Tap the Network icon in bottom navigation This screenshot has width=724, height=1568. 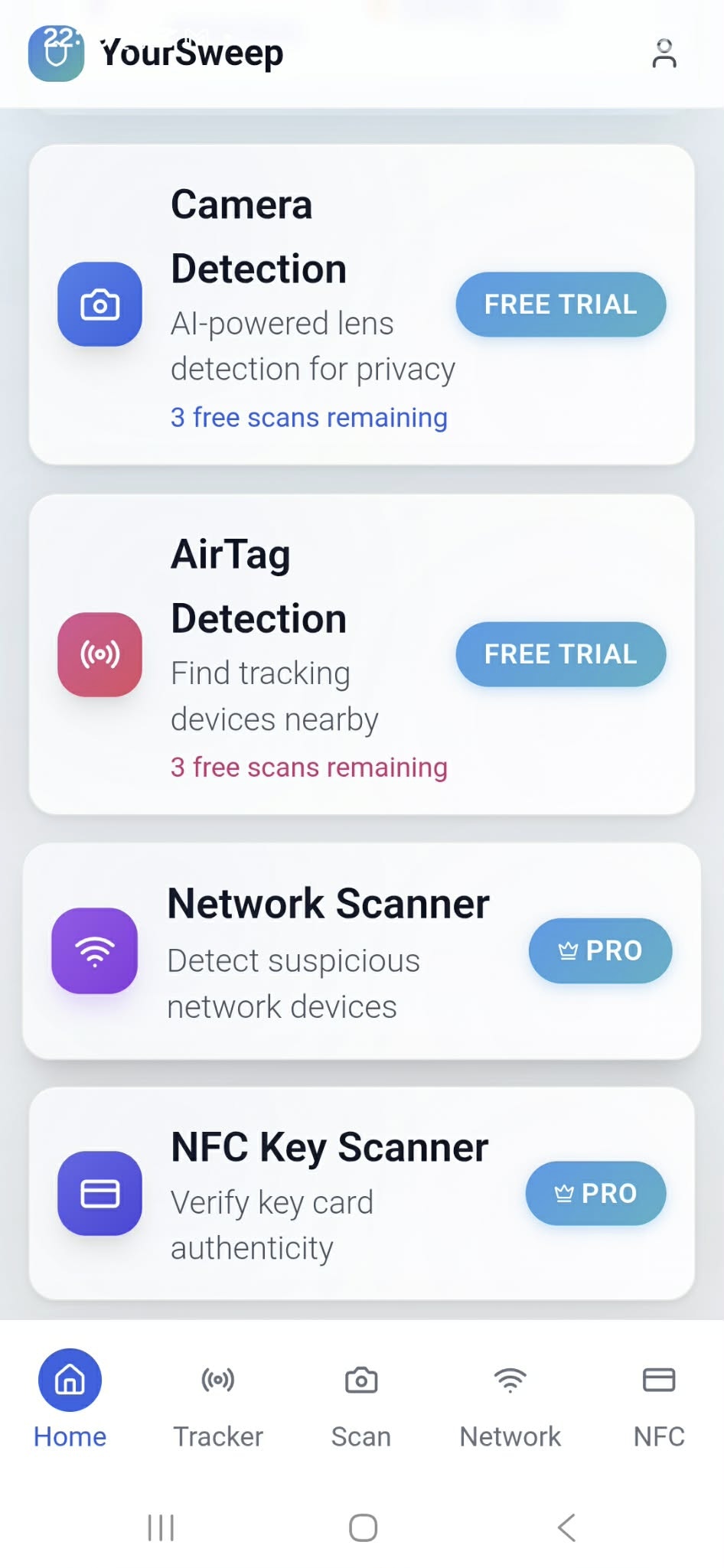pyautogui.click(x=509, y=1380)
